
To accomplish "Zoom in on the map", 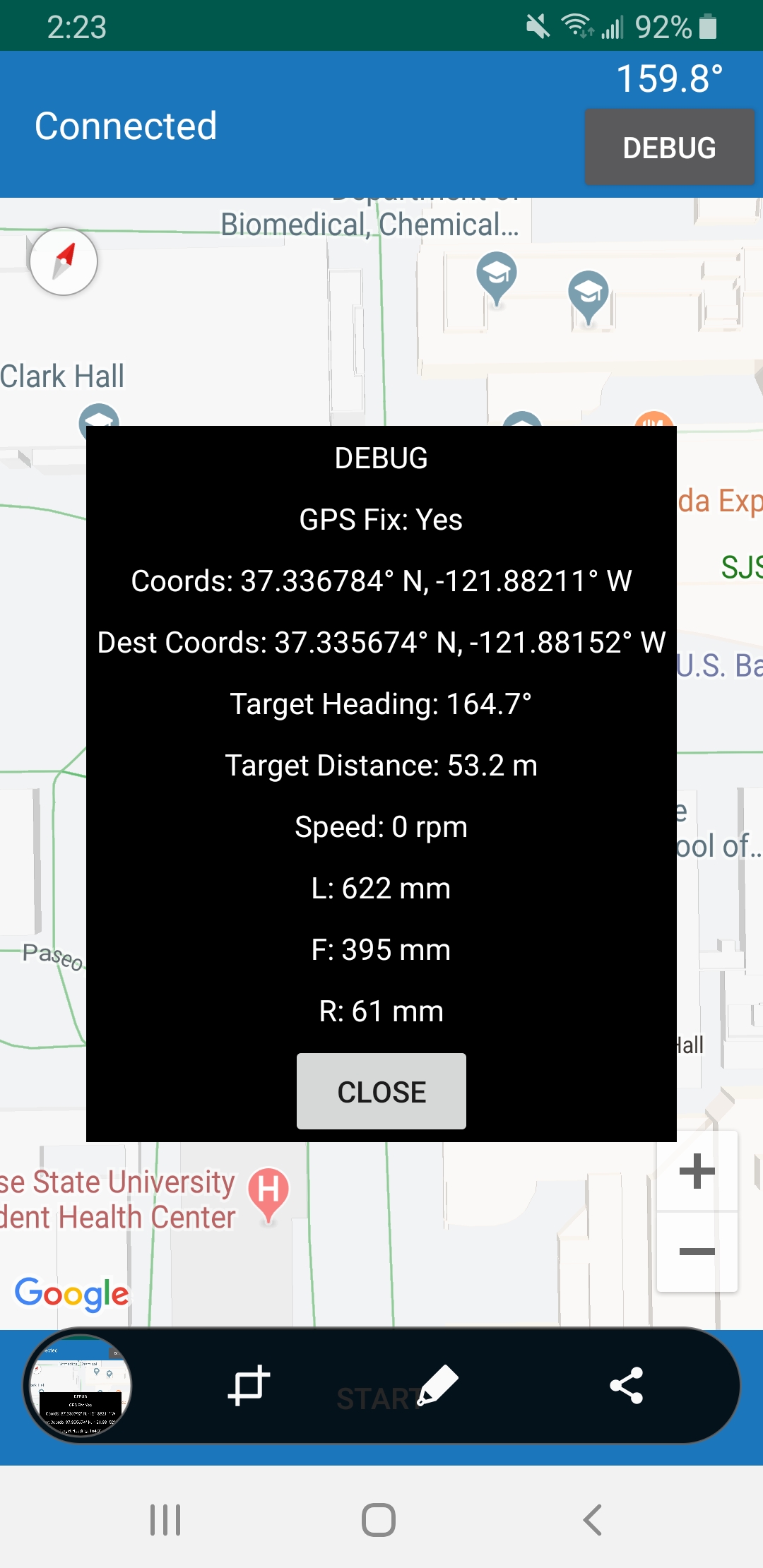I will 697,1172.
